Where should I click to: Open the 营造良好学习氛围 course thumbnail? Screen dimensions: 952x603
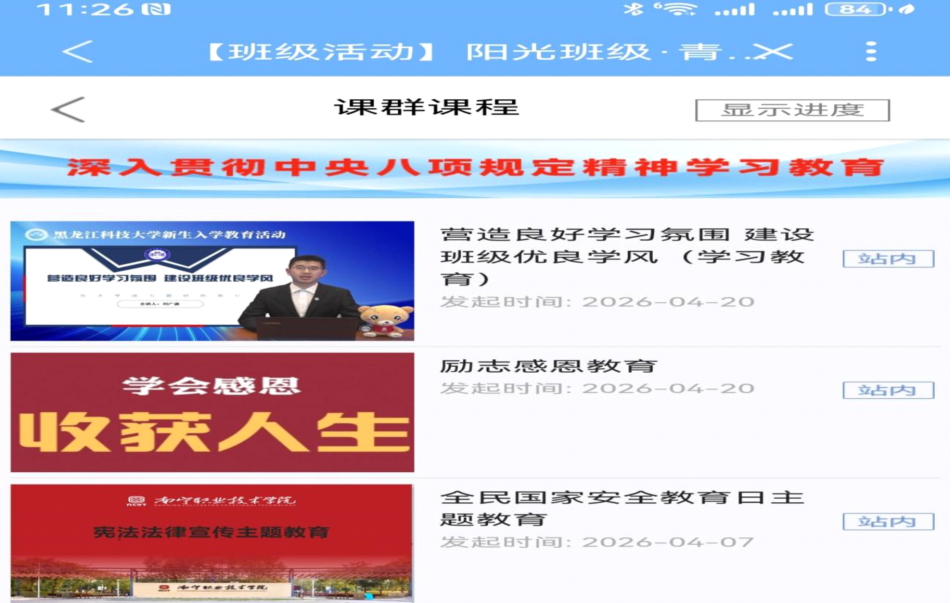click(212, 281)
